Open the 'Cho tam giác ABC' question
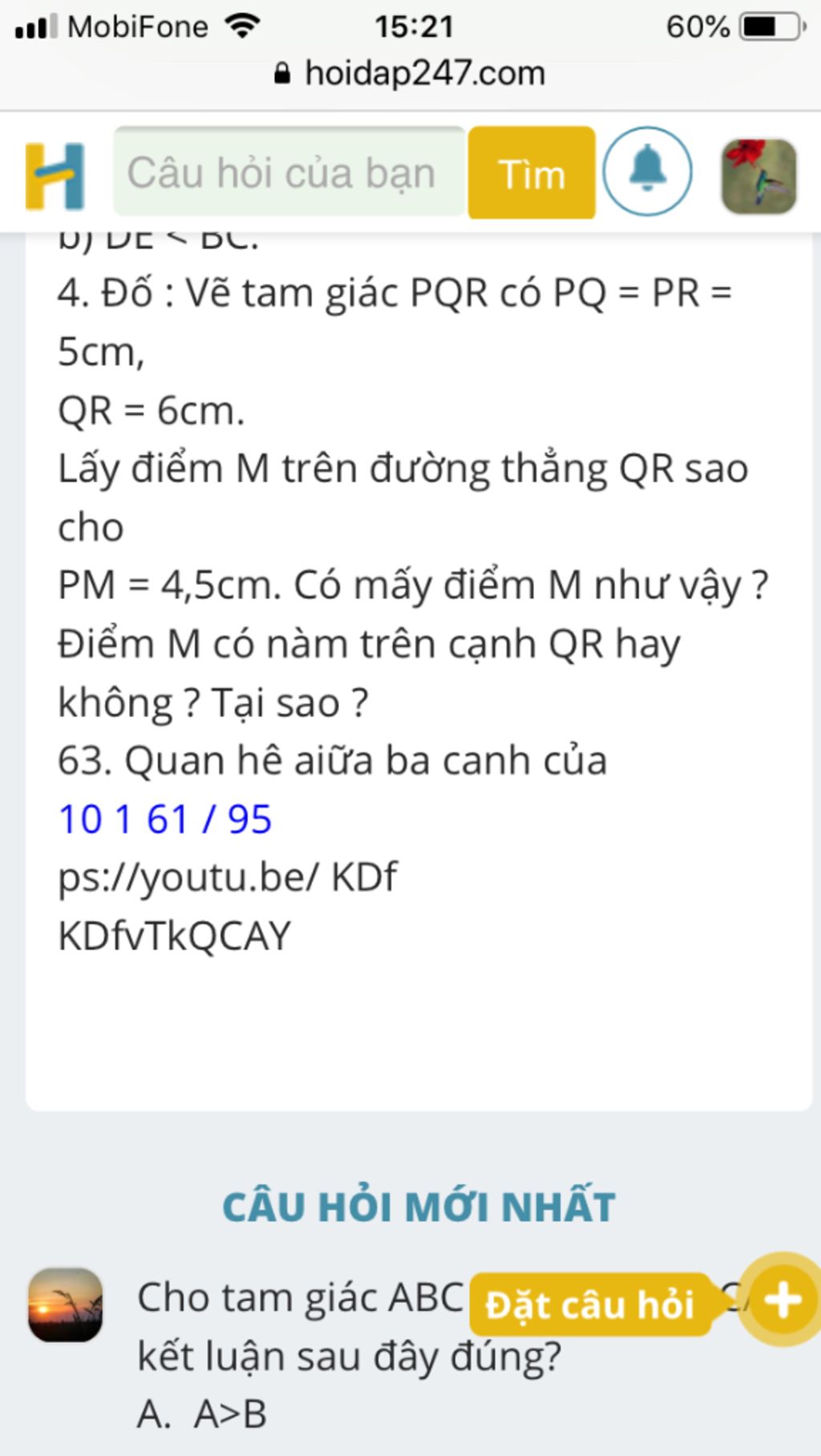This screenshot has height=1456, width=821. pos(301,1297)
